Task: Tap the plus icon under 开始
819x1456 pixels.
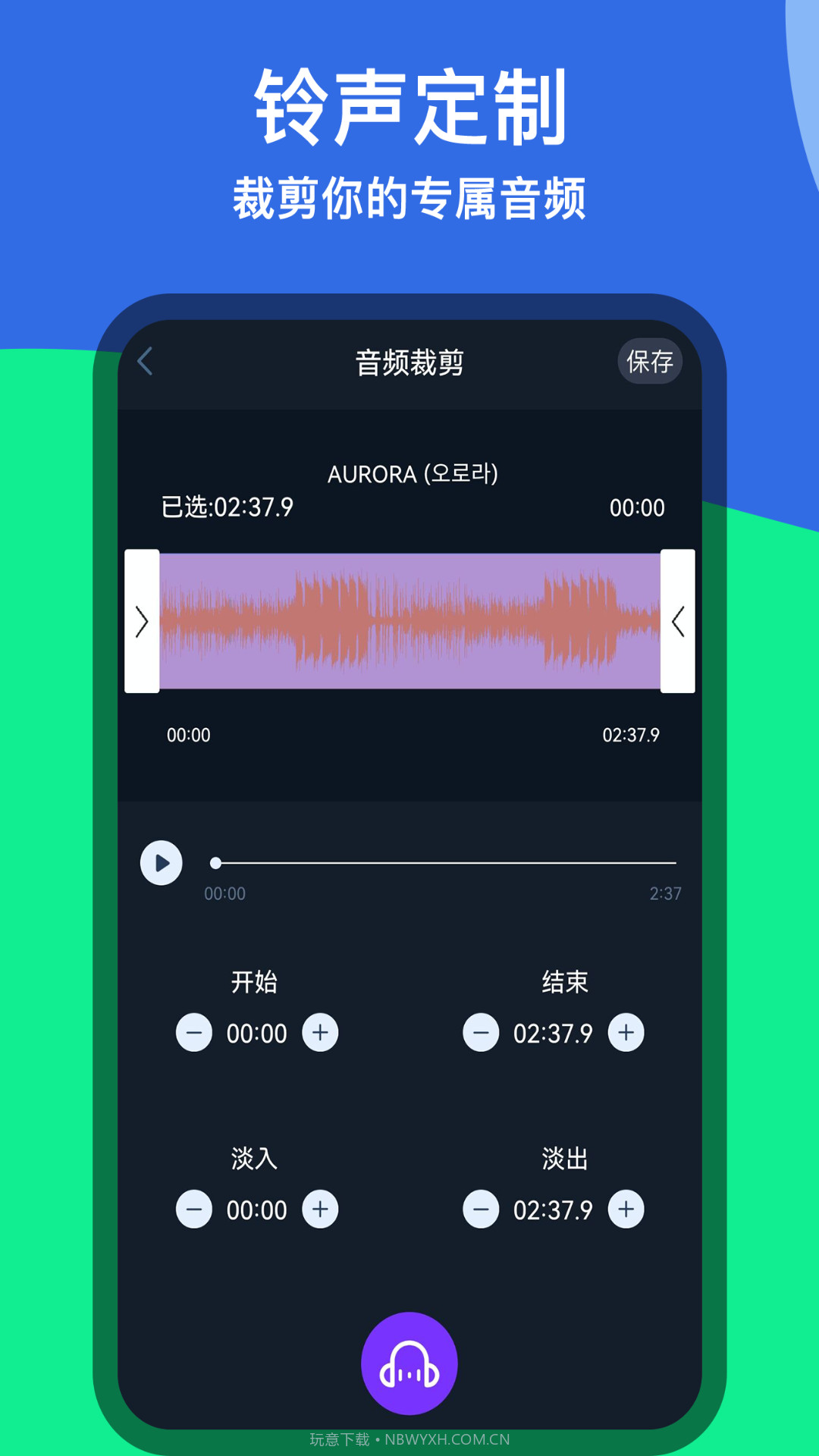Action: [320, 1032]
